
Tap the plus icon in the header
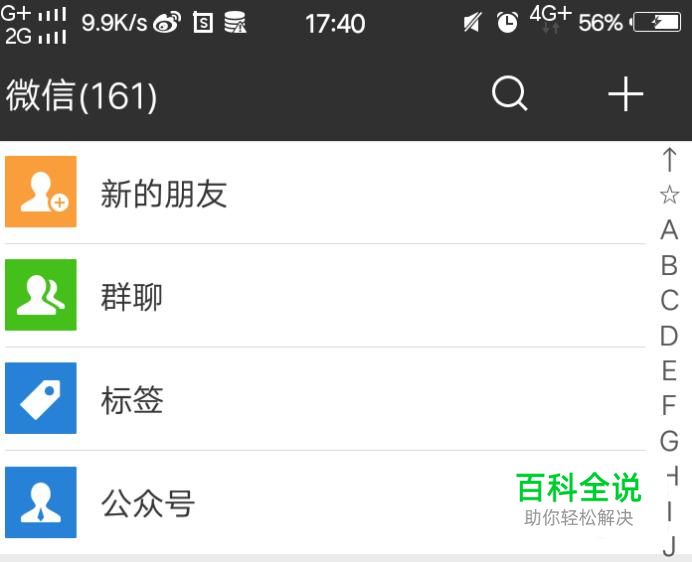click(625, 94)
